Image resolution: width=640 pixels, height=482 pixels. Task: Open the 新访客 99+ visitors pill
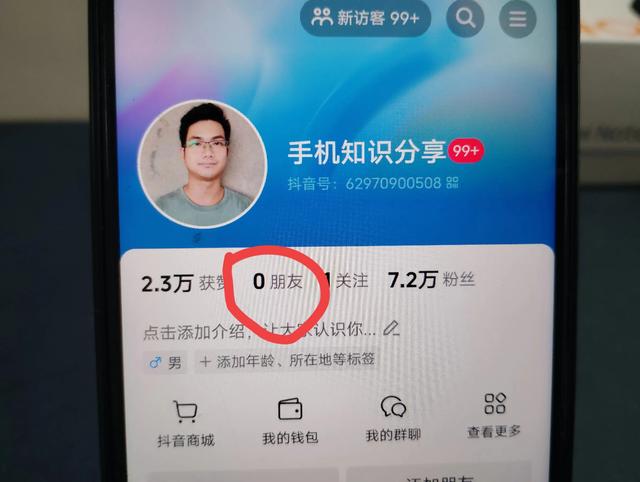tap(365, 18)
